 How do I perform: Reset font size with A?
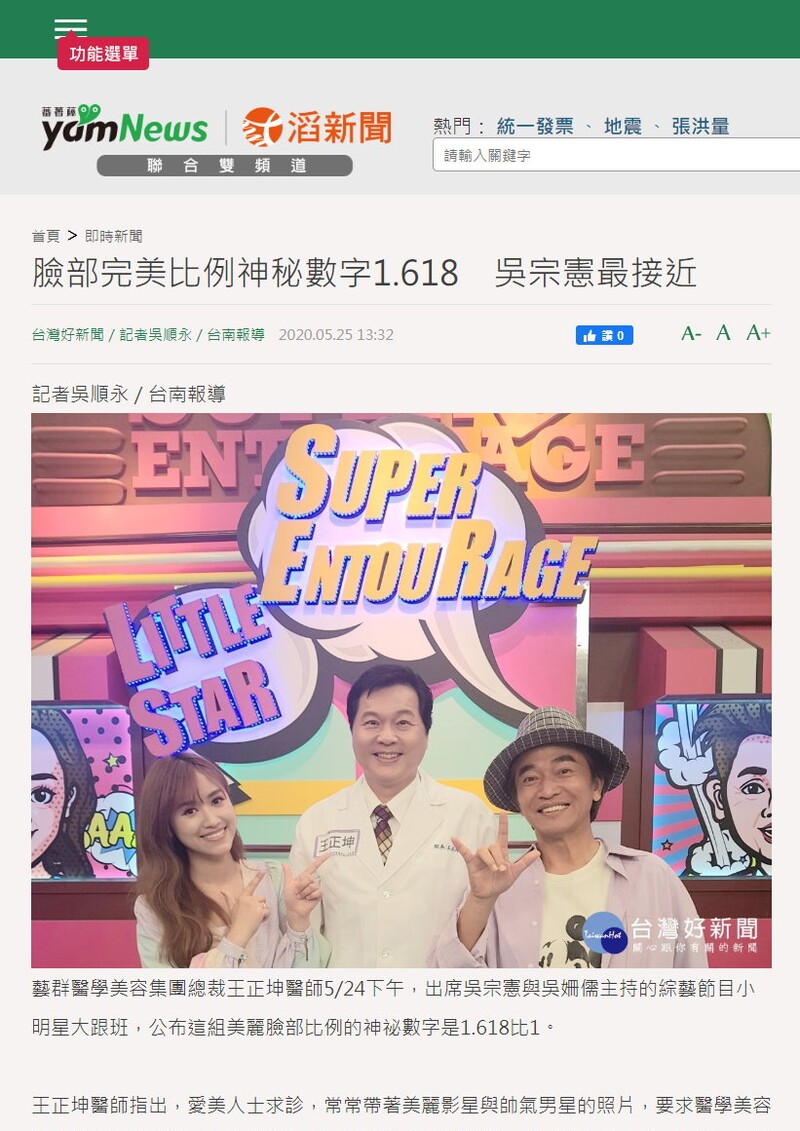coord(723,333)
